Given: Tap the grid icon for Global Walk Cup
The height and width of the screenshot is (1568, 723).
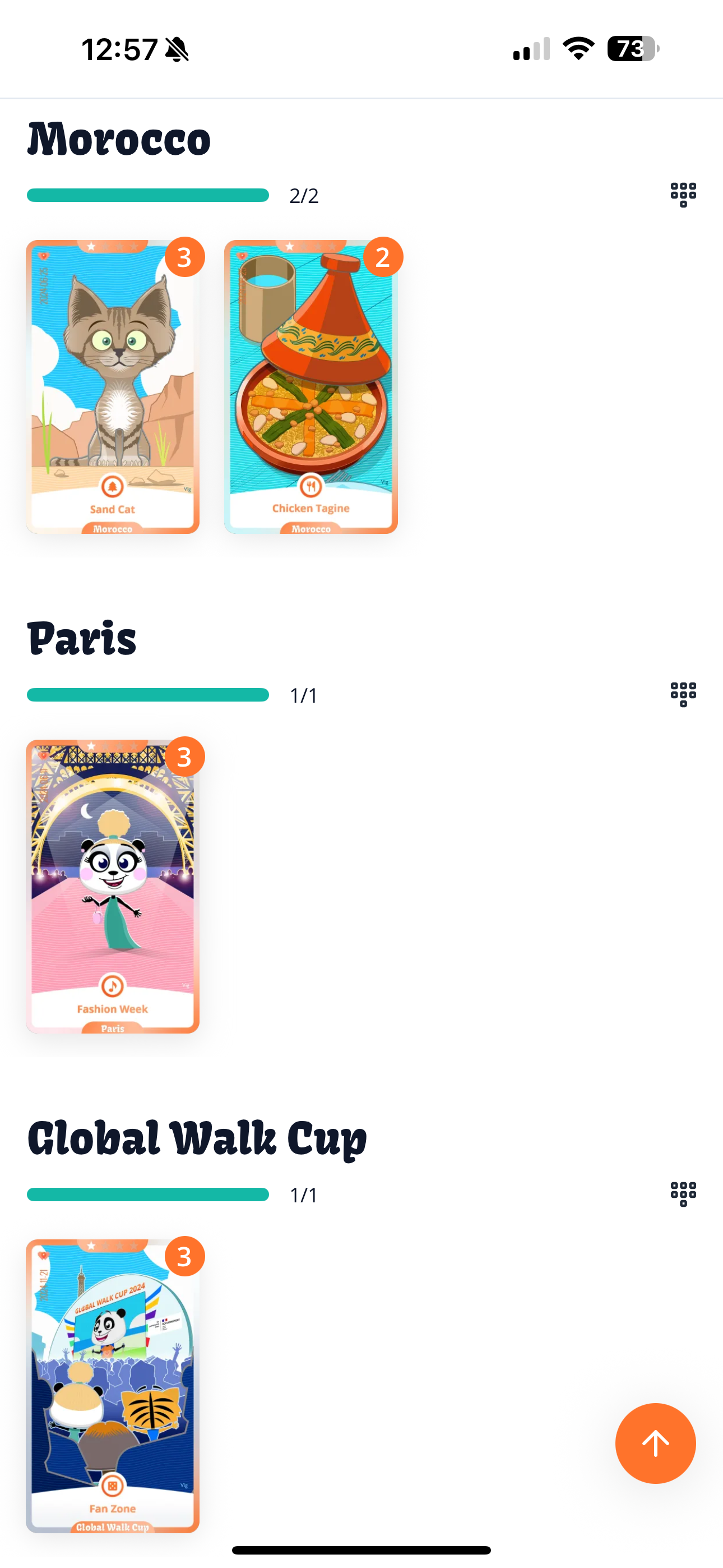Looking at the screenshot, I should (x=683, y=1195).
